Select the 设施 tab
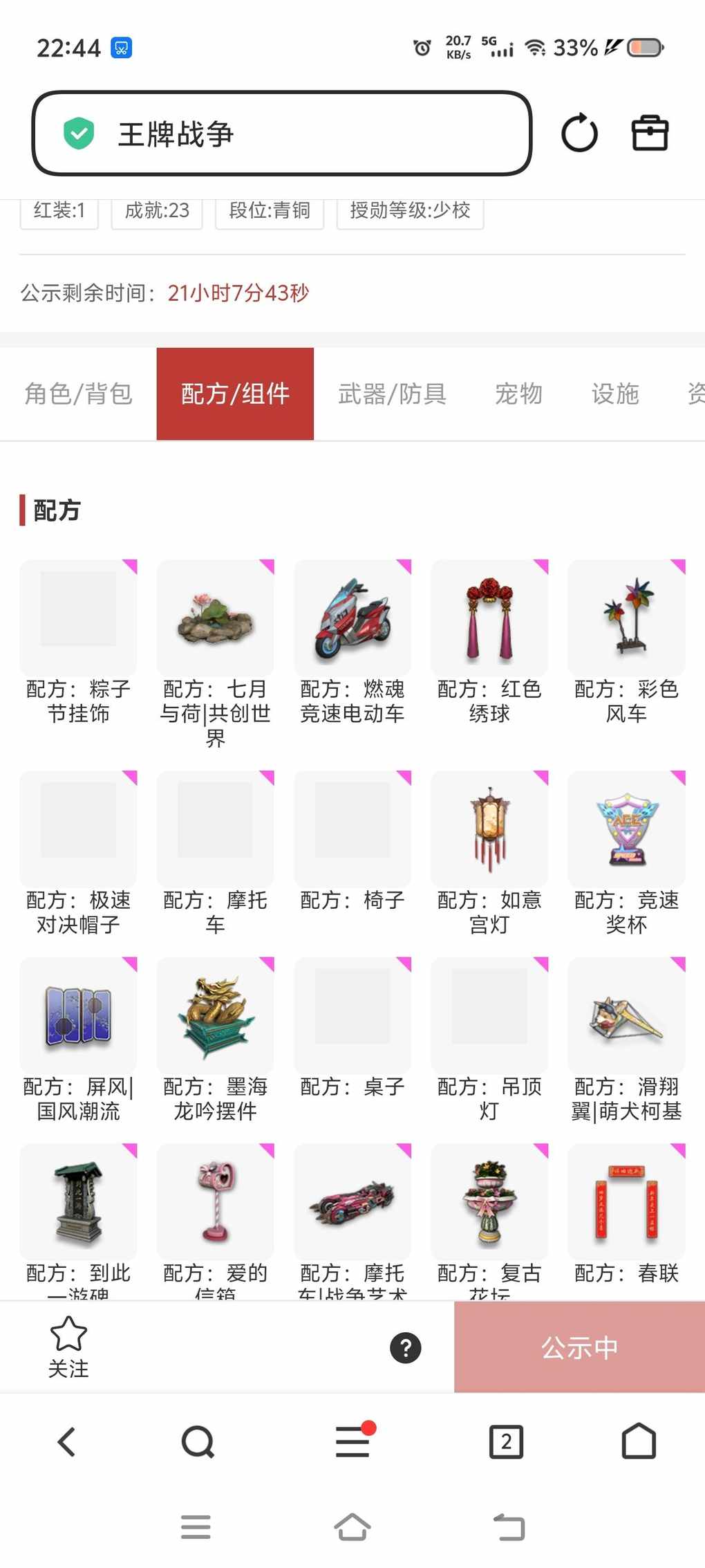This screenshot has width=705, height=1568. click(x=614, y=394)
